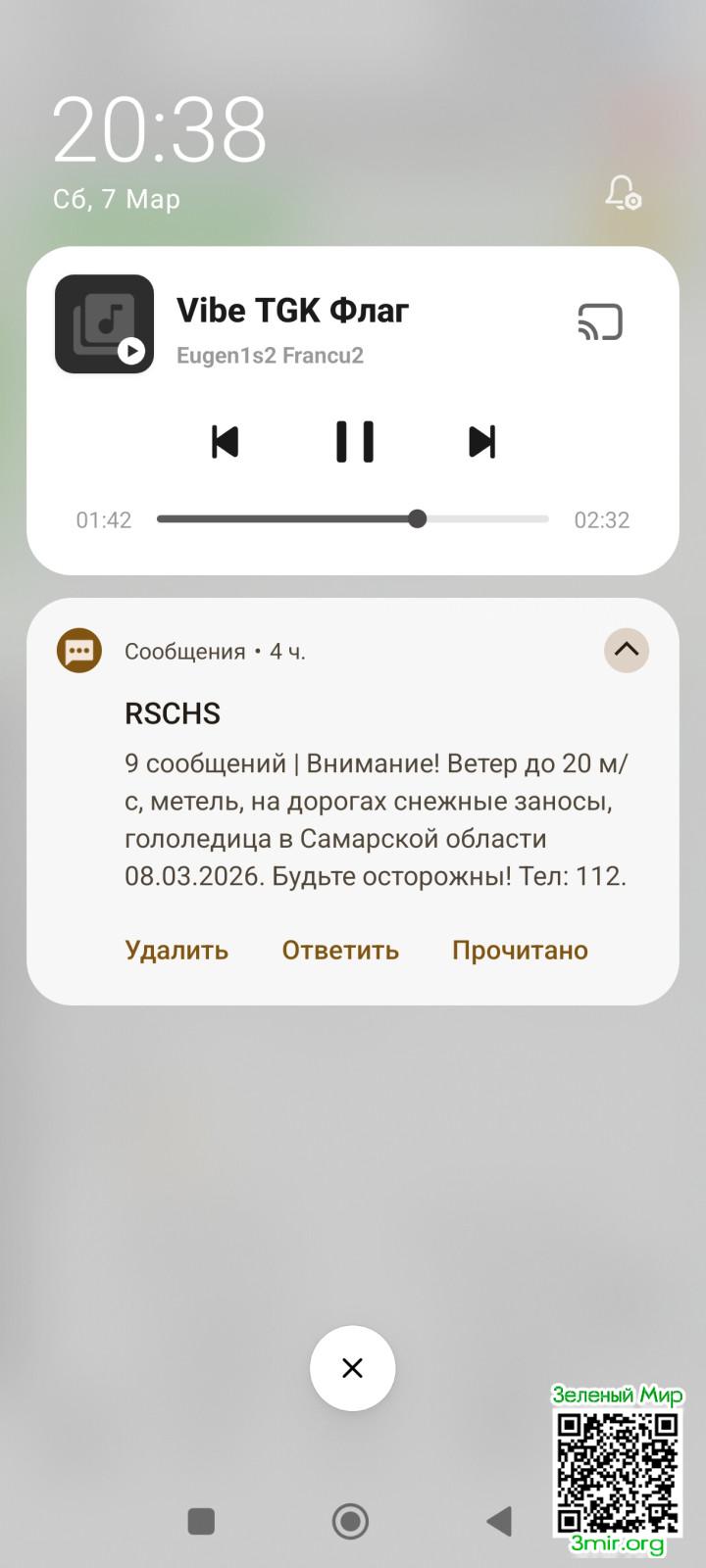This screenshot has width=706, height=1568.
Task: Mark the RSCHS message as Прочитано
Action: [520, 951]
